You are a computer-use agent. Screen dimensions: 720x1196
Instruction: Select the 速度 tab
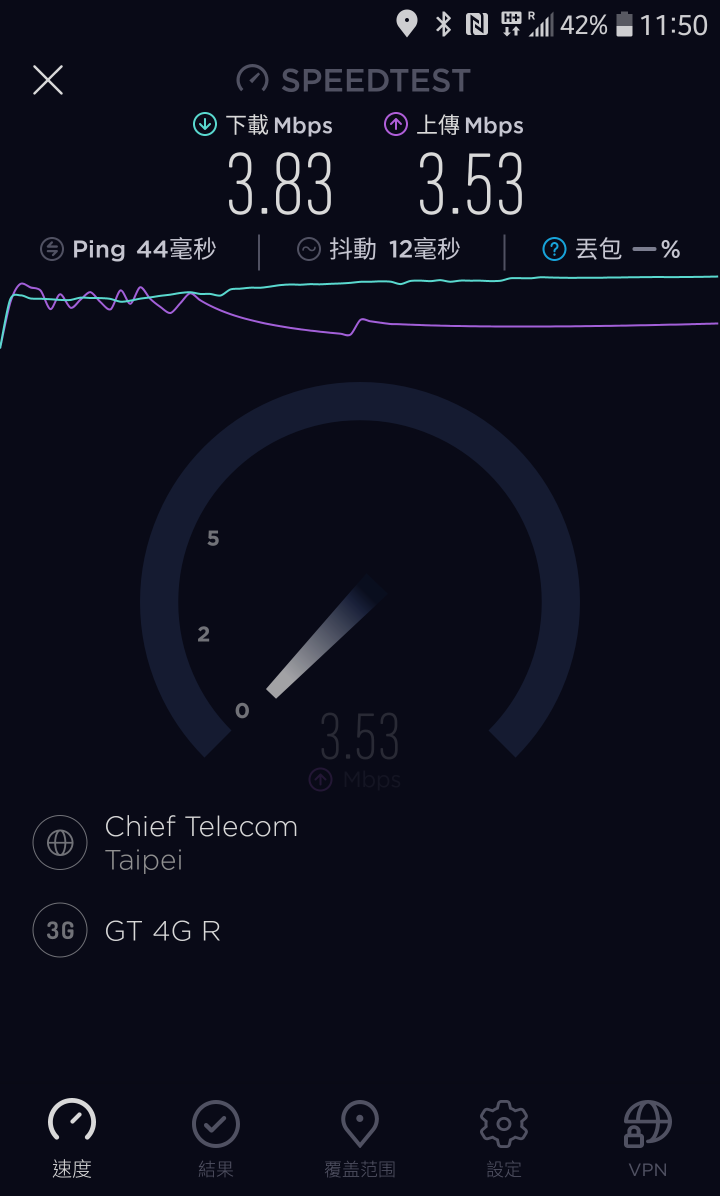[x=72, y=1138]
